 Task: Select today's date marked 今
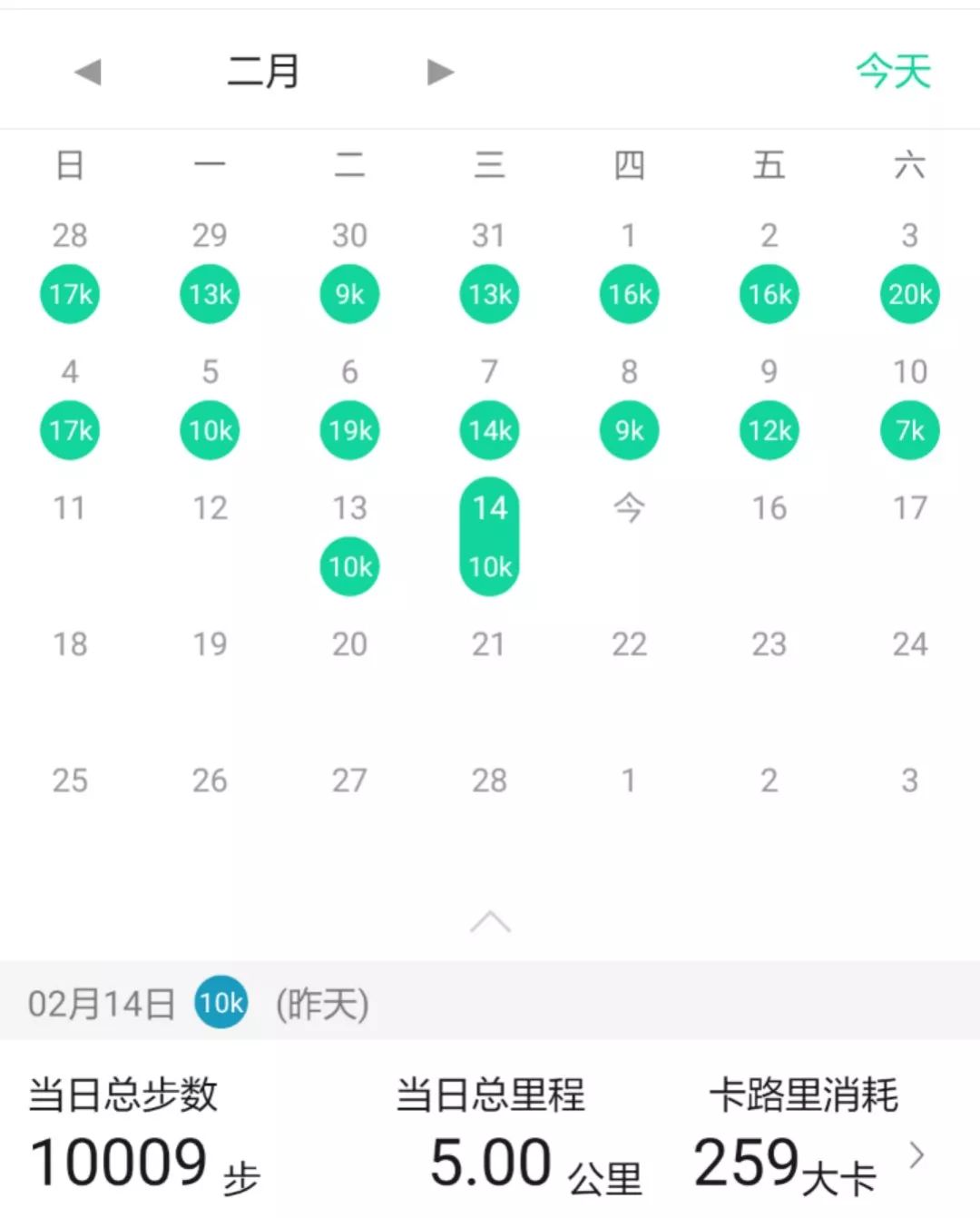pos(629,507)
